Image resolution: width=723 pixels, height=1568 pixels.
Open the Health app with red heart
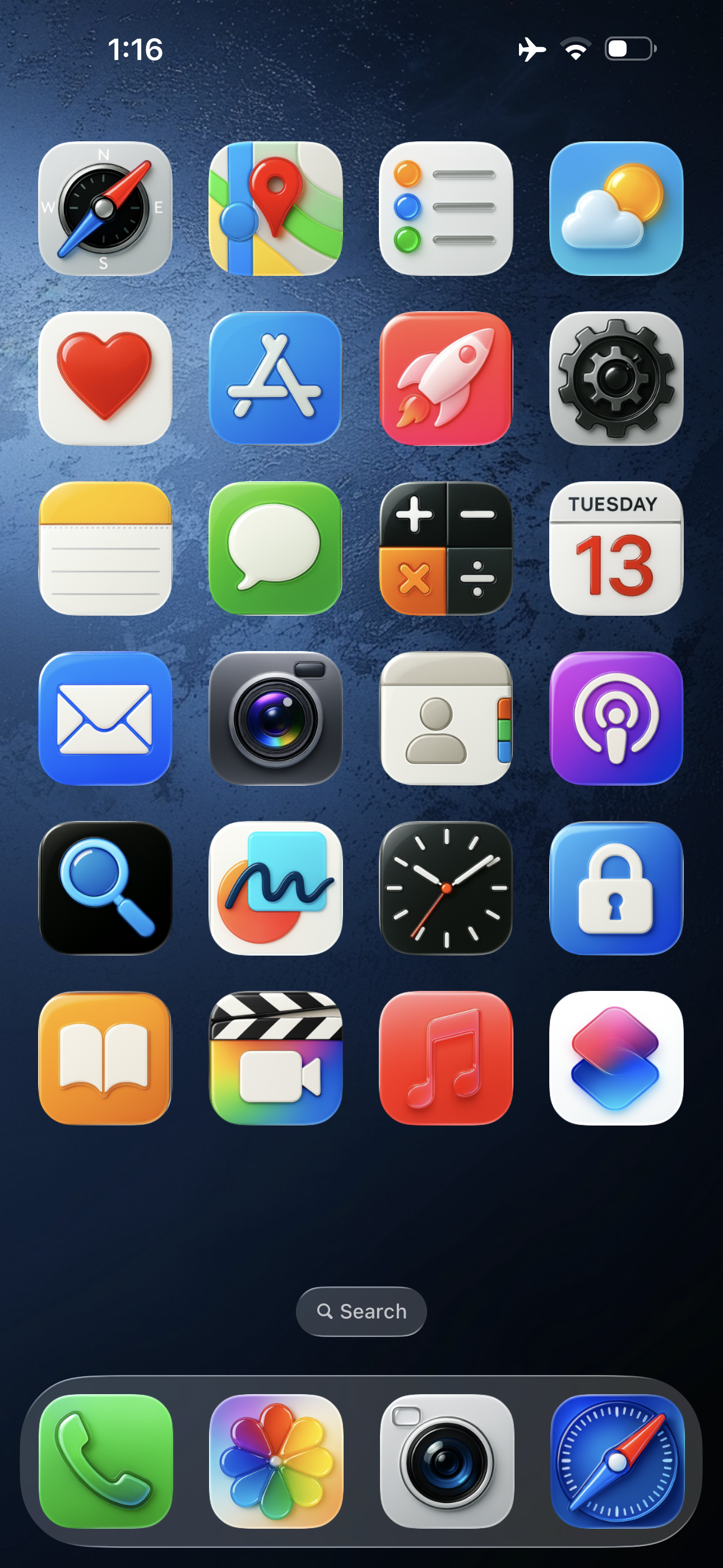coord(105,378)
